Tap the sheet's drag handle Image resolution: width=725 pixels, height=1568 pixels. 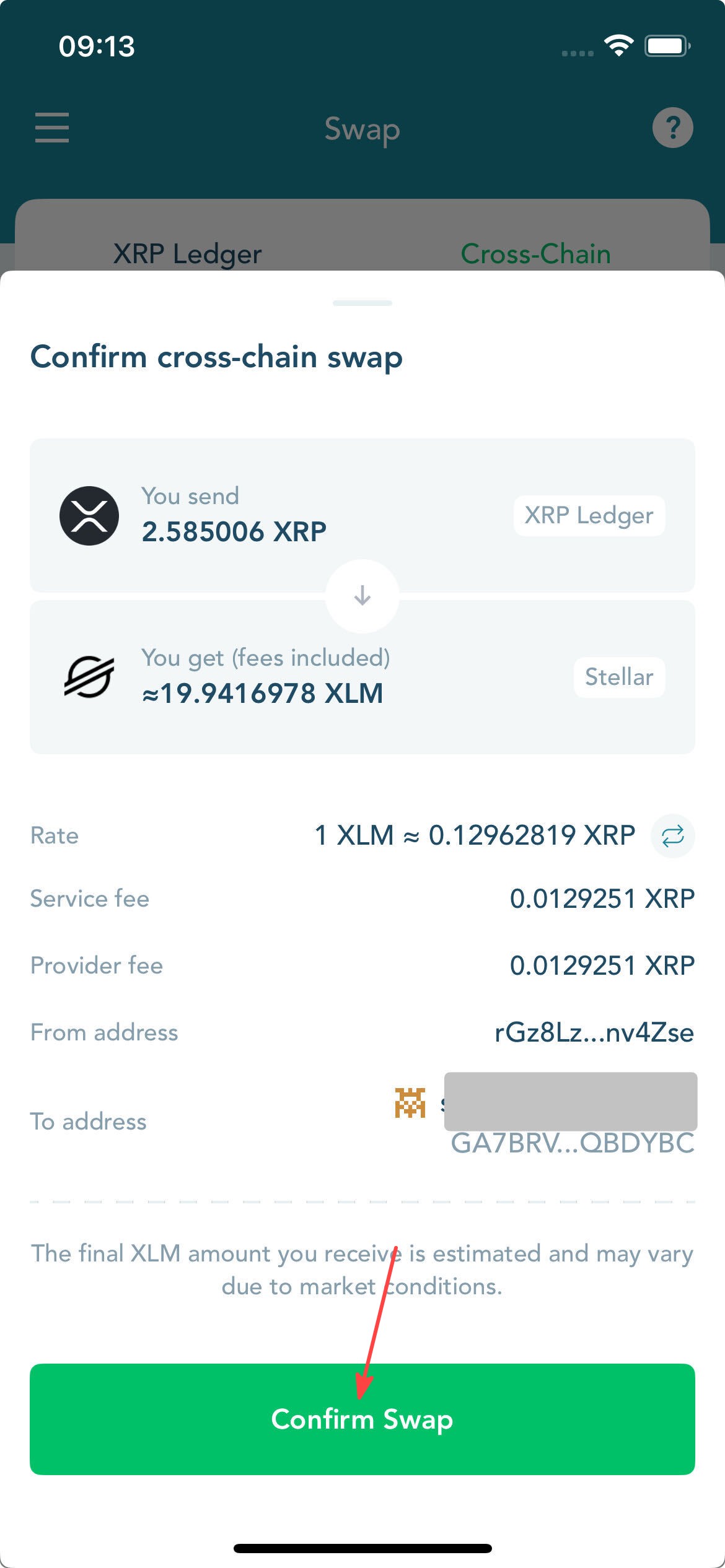tap(362, 303)
